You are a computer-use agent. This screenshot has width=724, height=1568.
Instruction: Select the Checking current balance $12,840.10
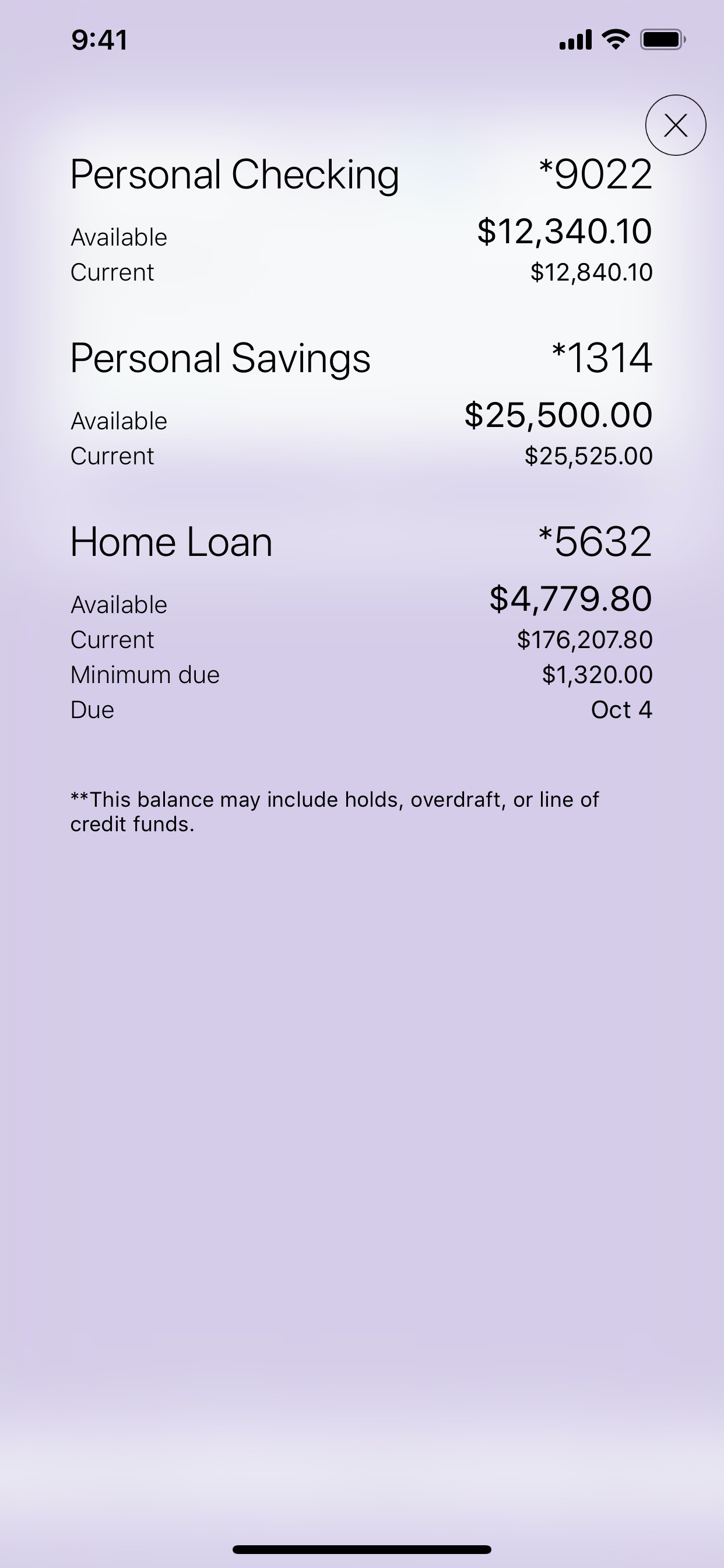coord(591,272)
